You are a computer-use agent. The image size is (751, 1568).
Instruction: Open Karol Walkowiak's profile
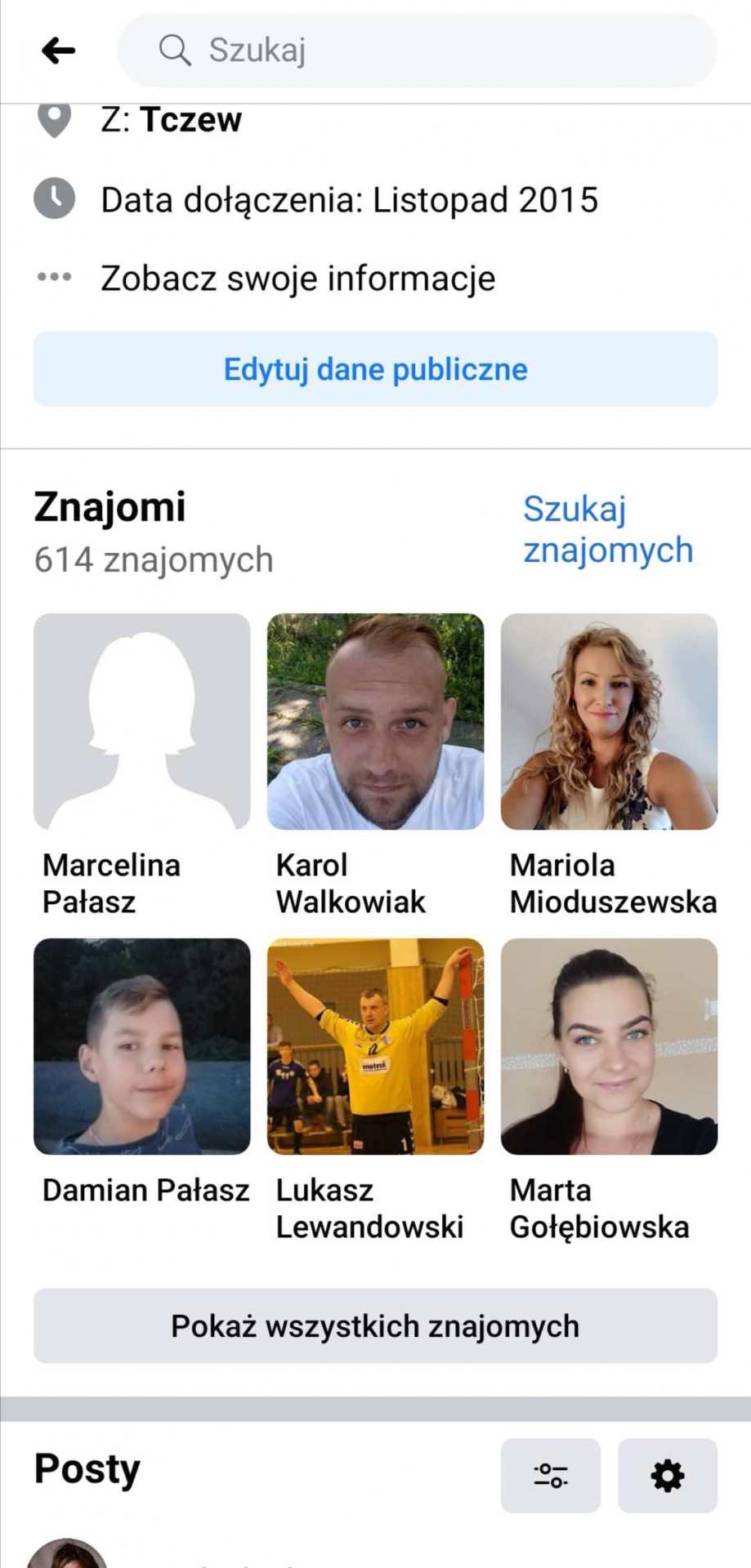pyautogui.click(x=375, y=722)
